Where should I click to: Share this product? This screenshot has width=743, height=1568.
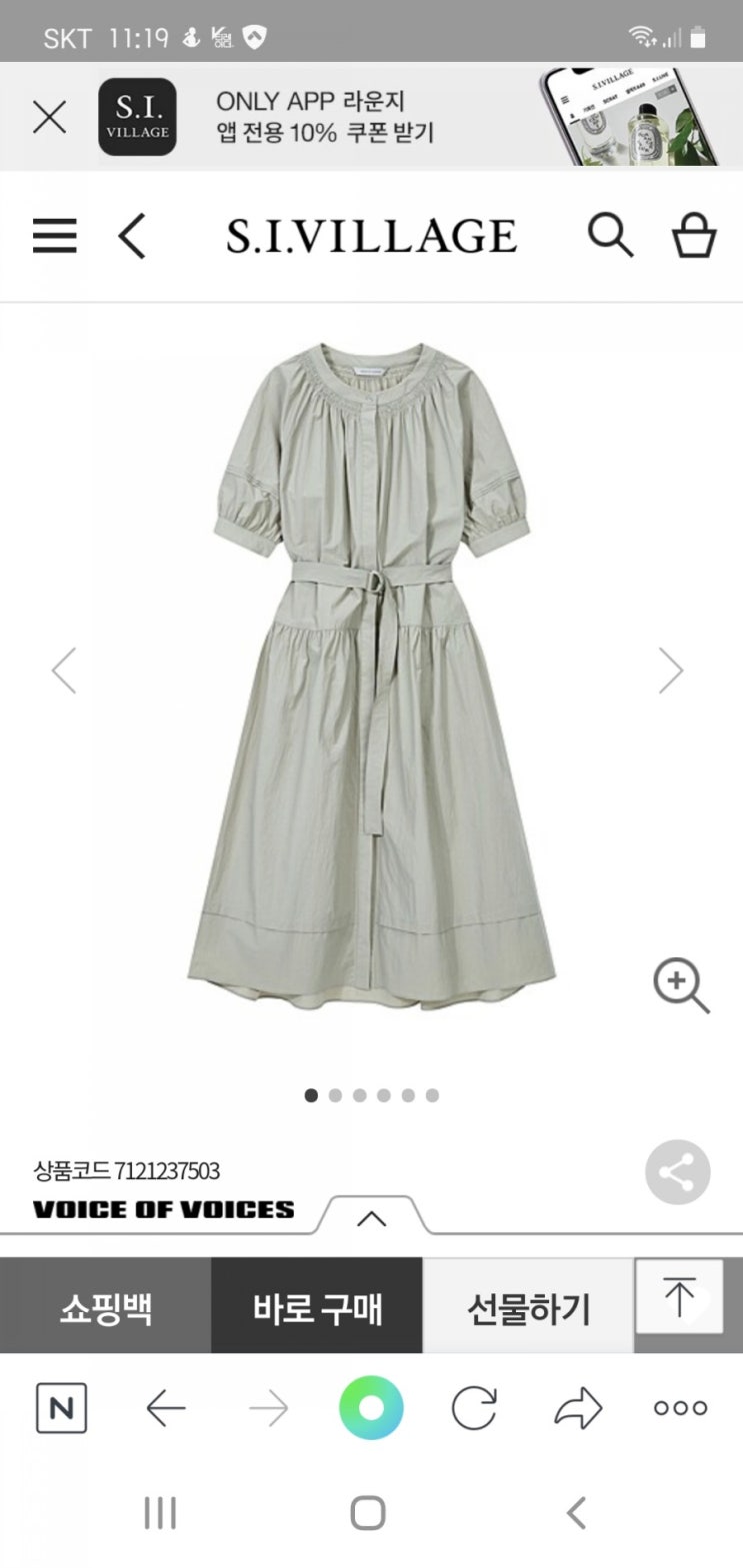coord(677,1172)
